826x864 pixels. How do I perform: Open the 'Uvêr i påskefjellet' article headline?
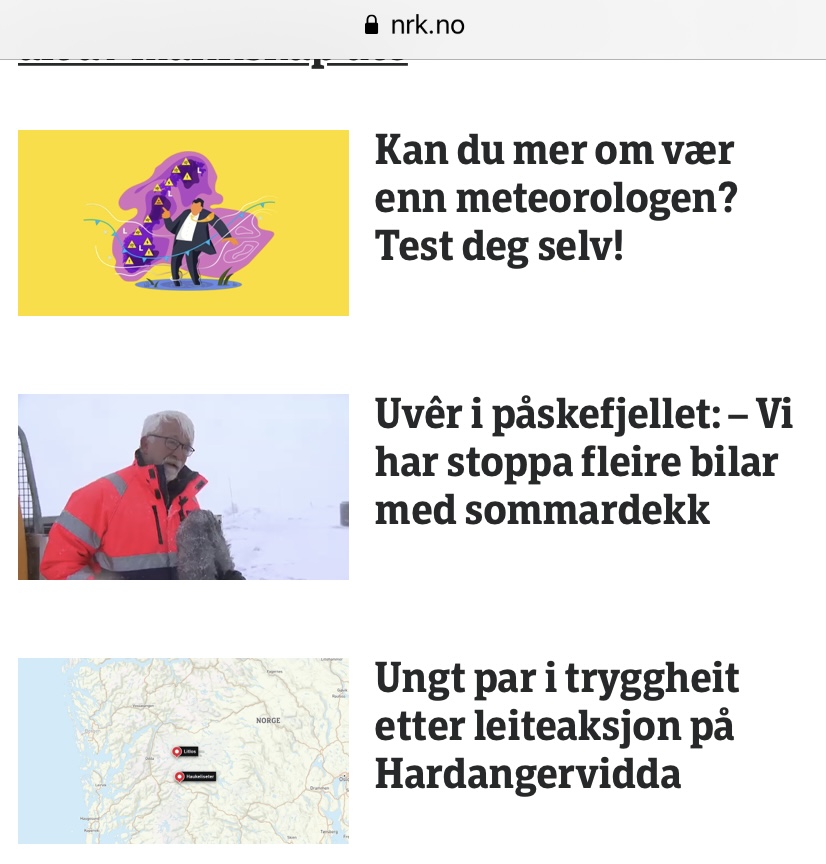tap(583, 462)
